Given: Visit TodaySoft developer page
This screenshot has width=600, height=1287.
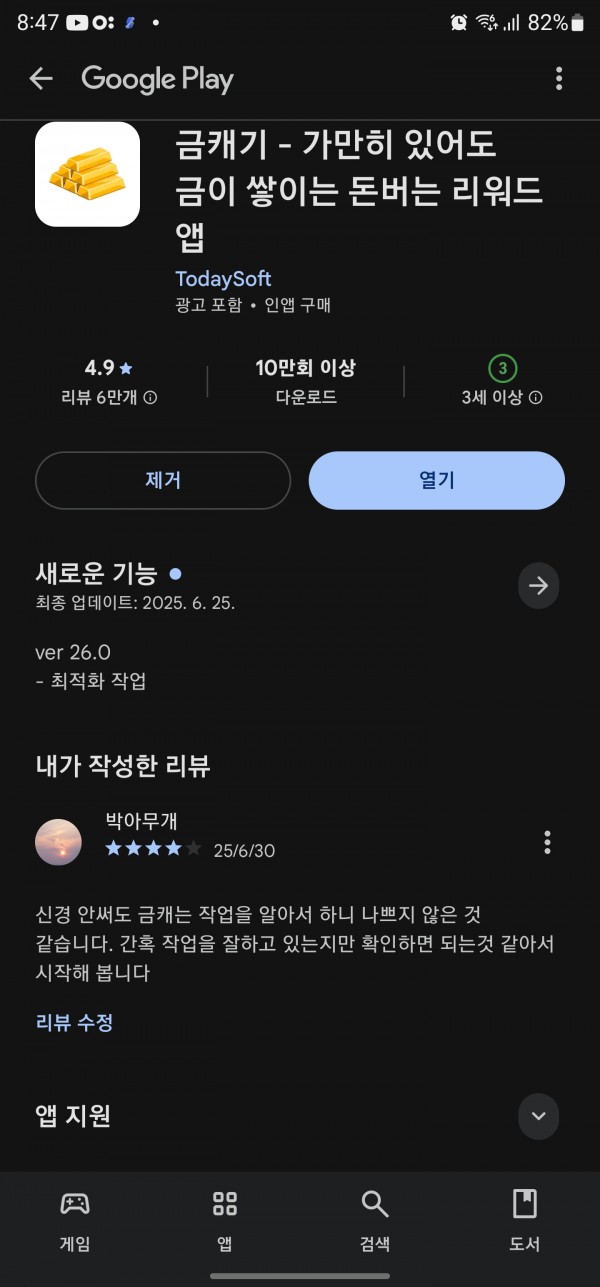Looking at the screenshot, I should coord(223,279).
